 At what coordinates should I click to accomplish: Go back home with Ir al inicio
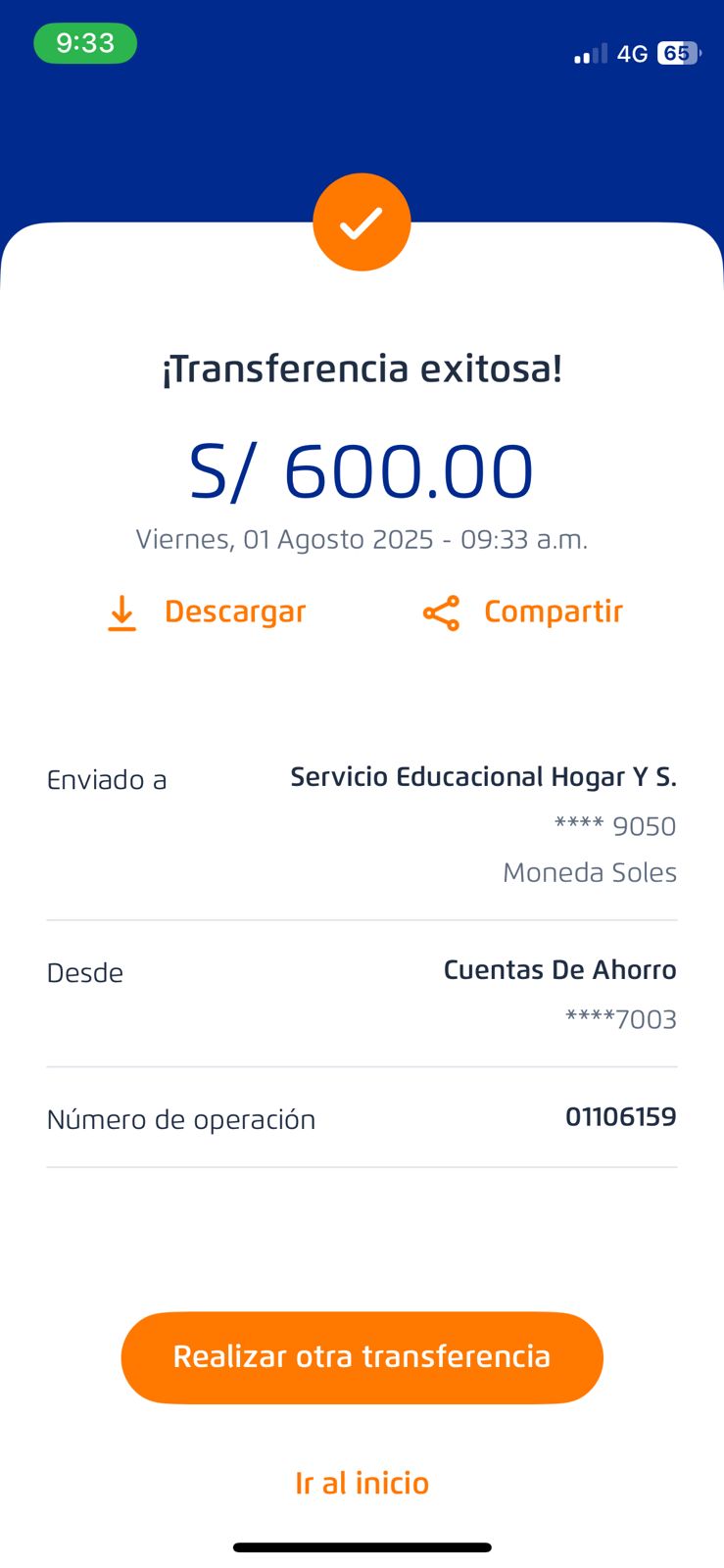coord(362,1483)
